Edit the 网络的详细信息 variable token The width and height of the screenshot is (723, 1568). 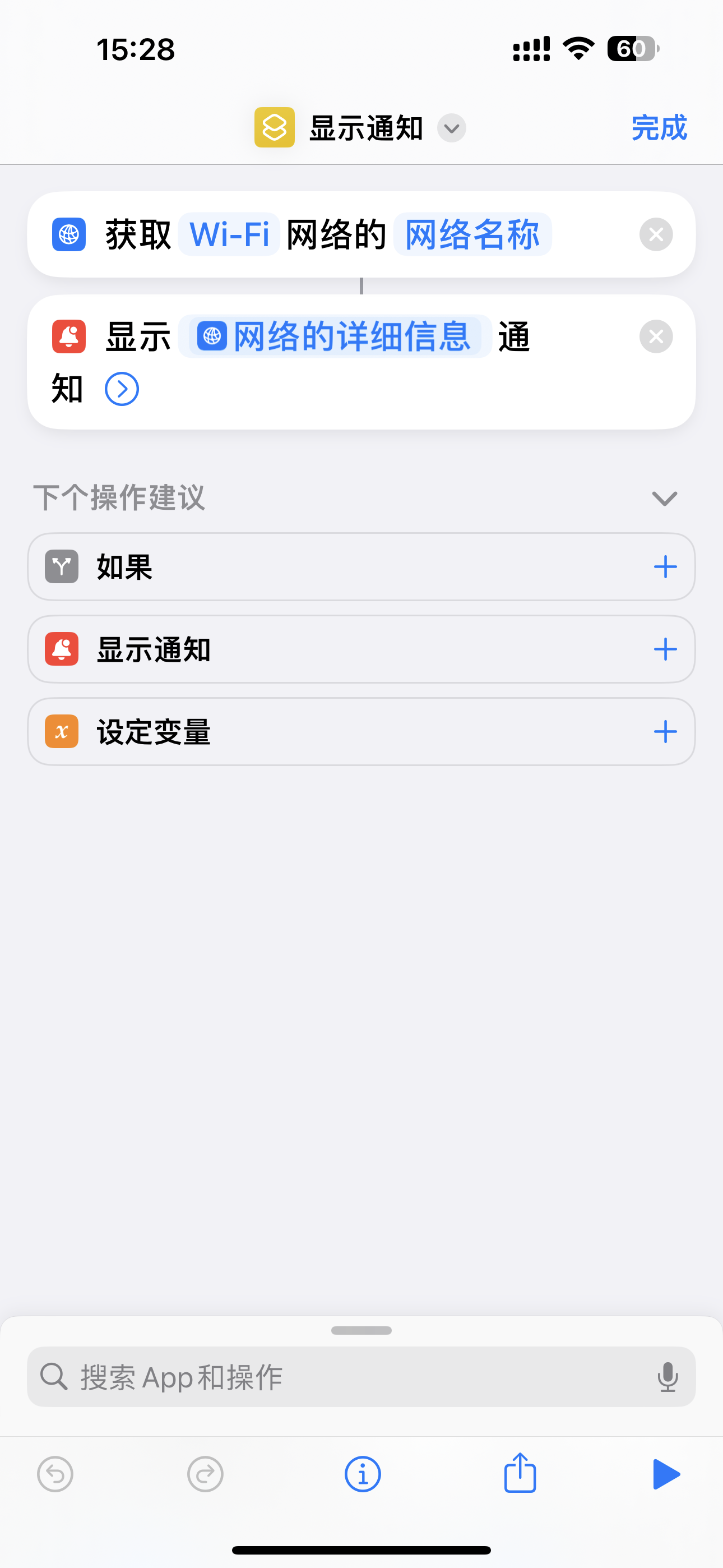click(x=335, y=336)
